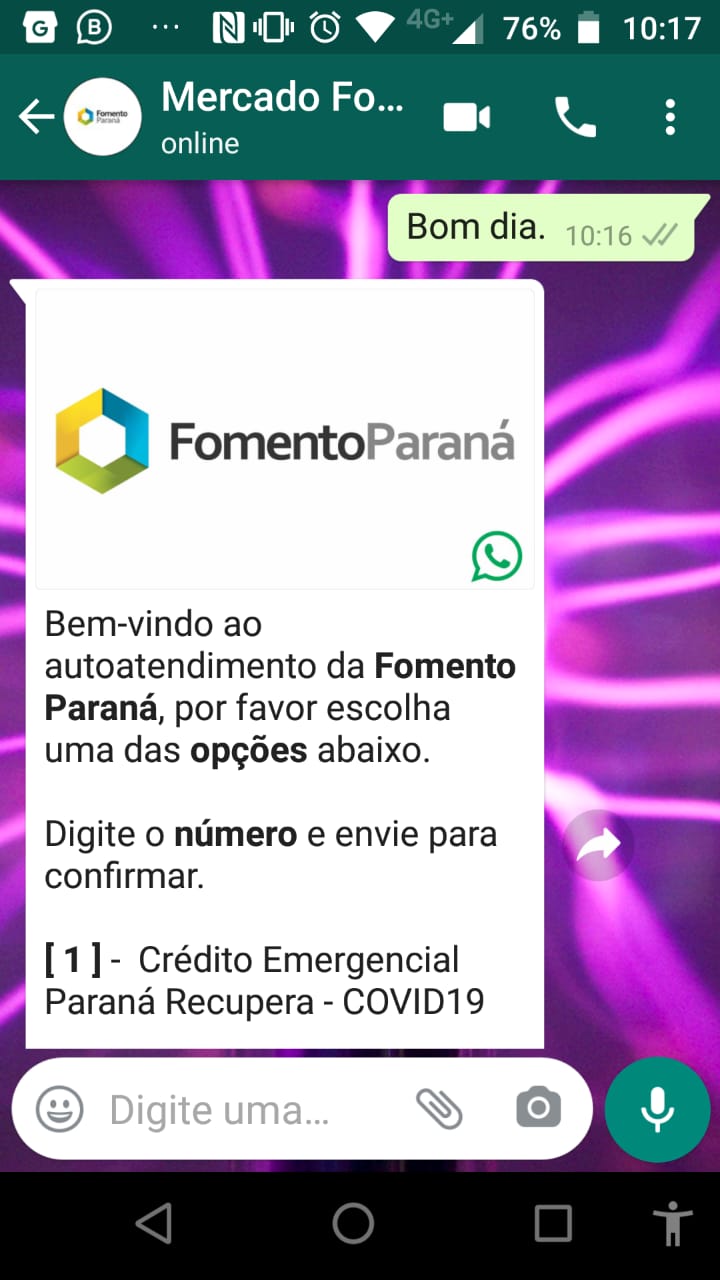Image resolution: width=720 pixels, height=1280 pixels.
Task: Forward the Fomento Paraná message
Action: 598,845
